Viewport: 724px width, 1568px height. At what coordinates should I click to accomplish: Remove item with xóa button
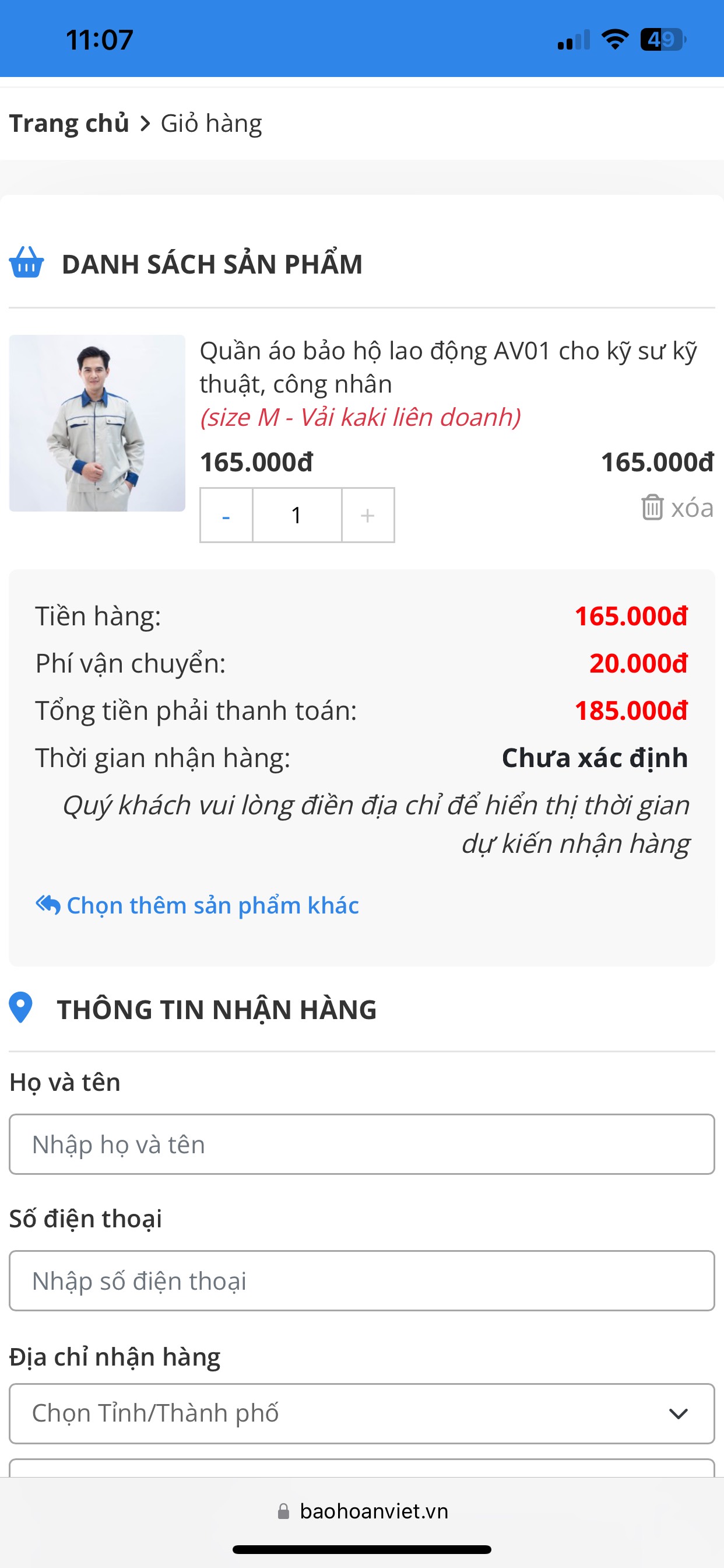(677, 508)
